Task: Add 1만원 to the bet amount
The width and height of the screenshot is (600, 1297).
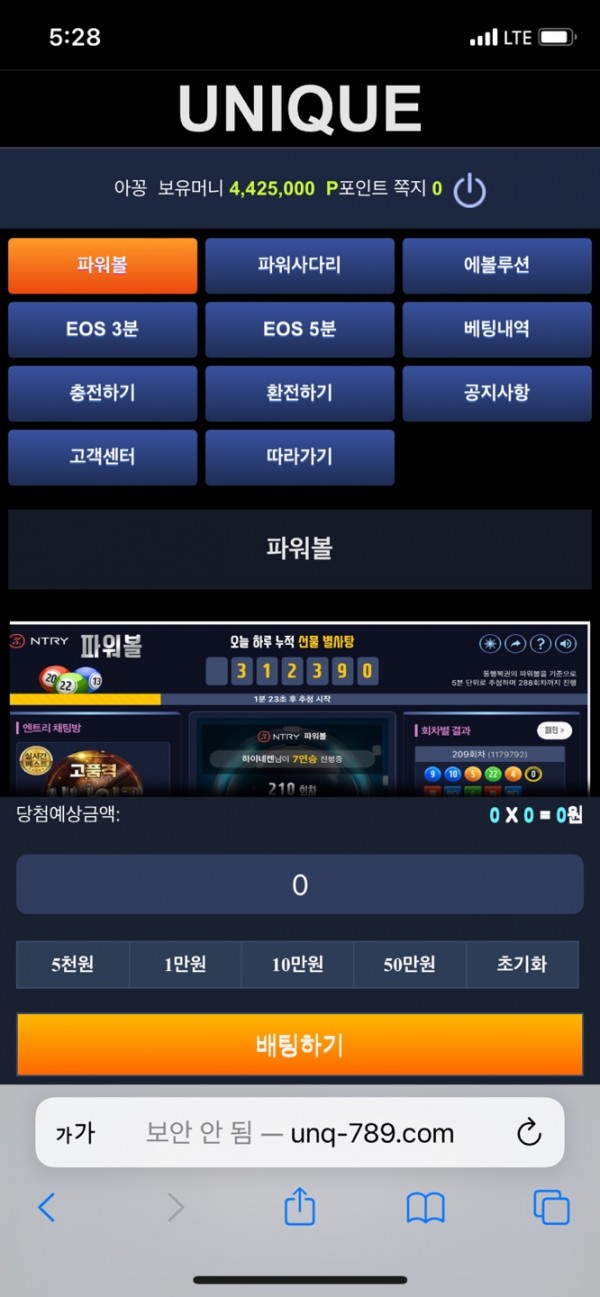Action: [x=185, y=965]
